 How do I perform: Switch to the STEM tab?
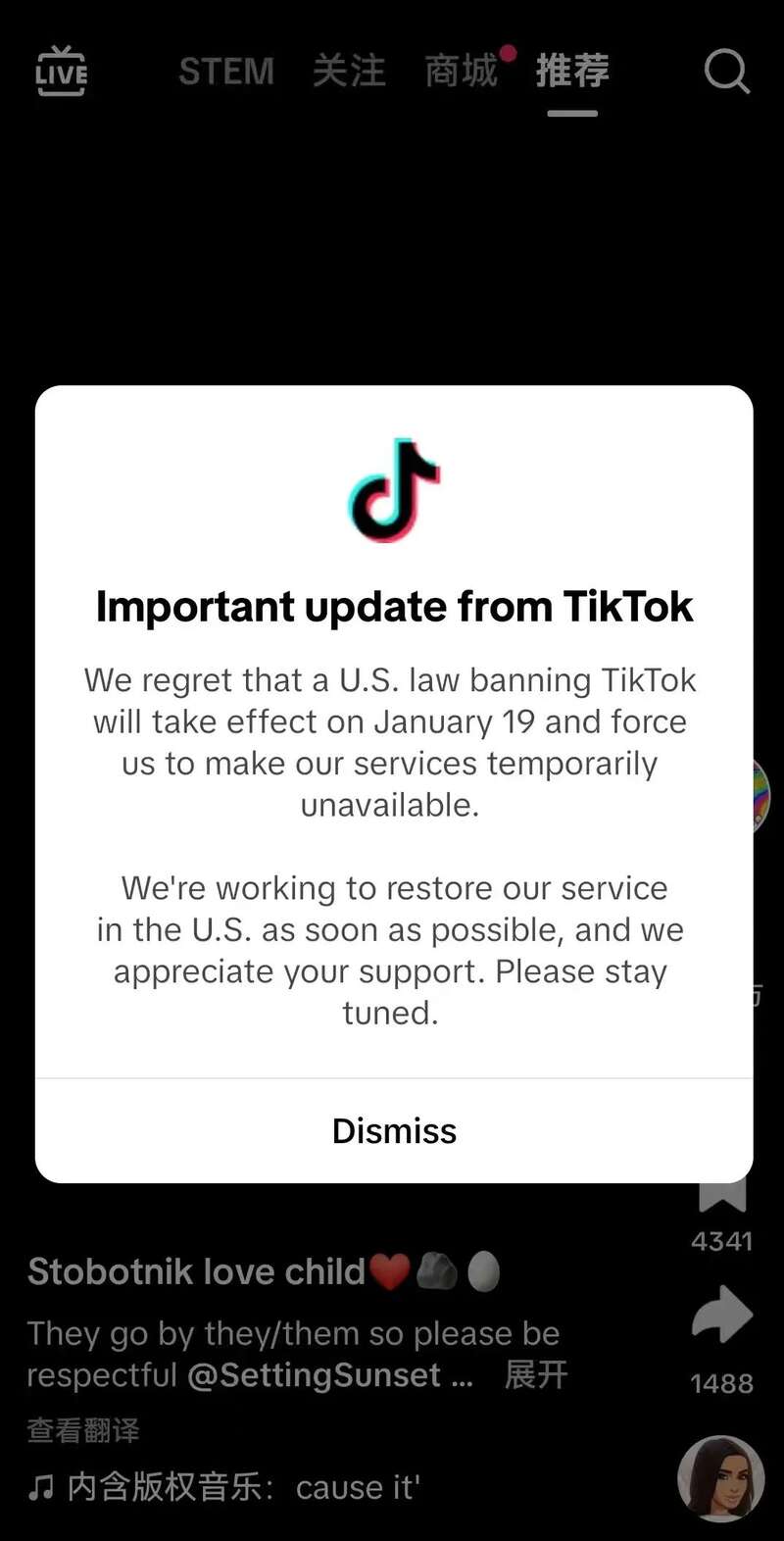click(x=226, y=72)
